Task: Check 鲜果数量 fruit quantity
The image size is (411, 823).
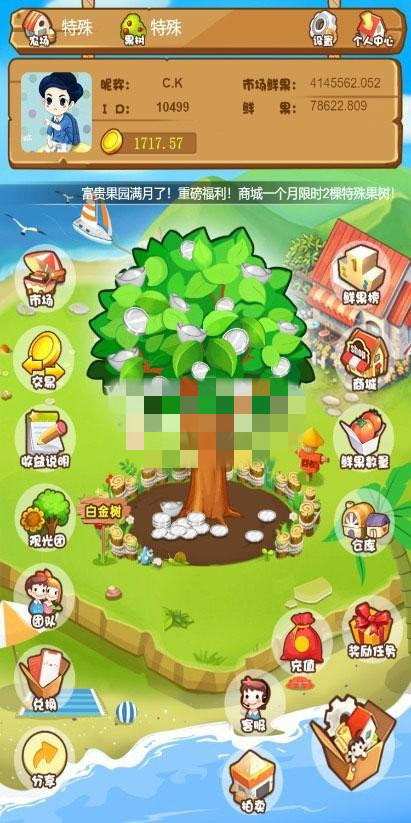Action: pyautogui.click(x=364, y=438)
